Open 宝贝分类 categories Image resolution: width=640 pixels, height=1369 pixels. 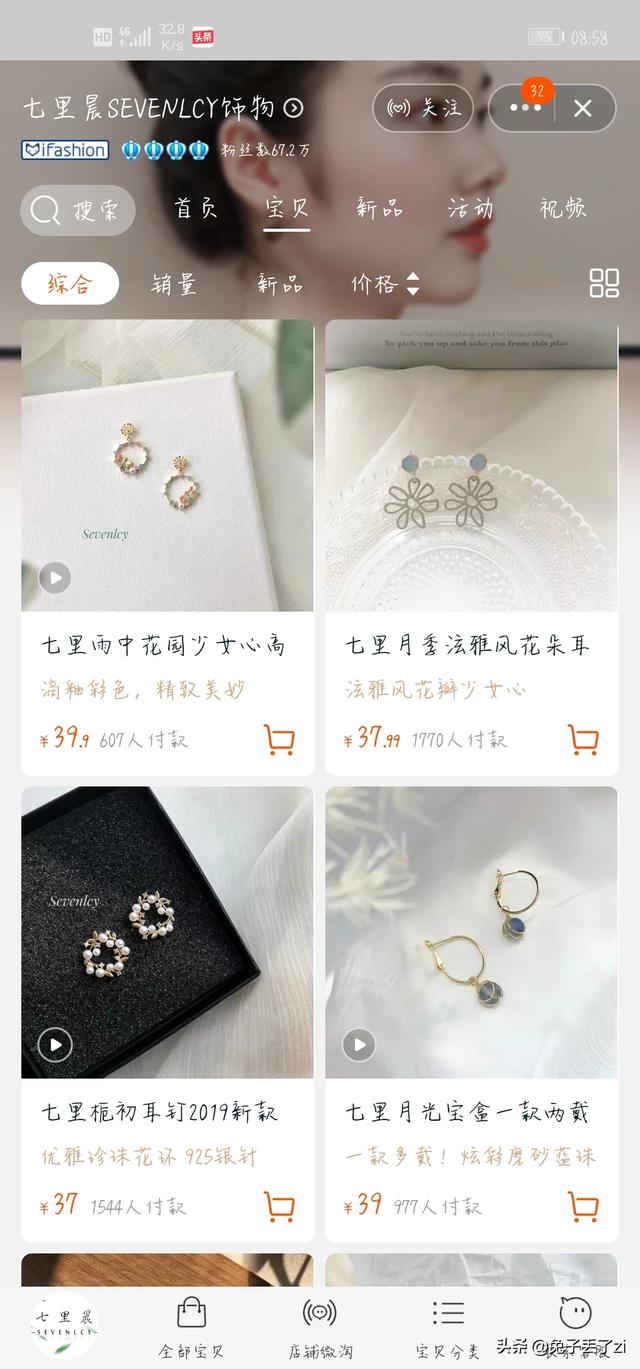point(448,1327)
